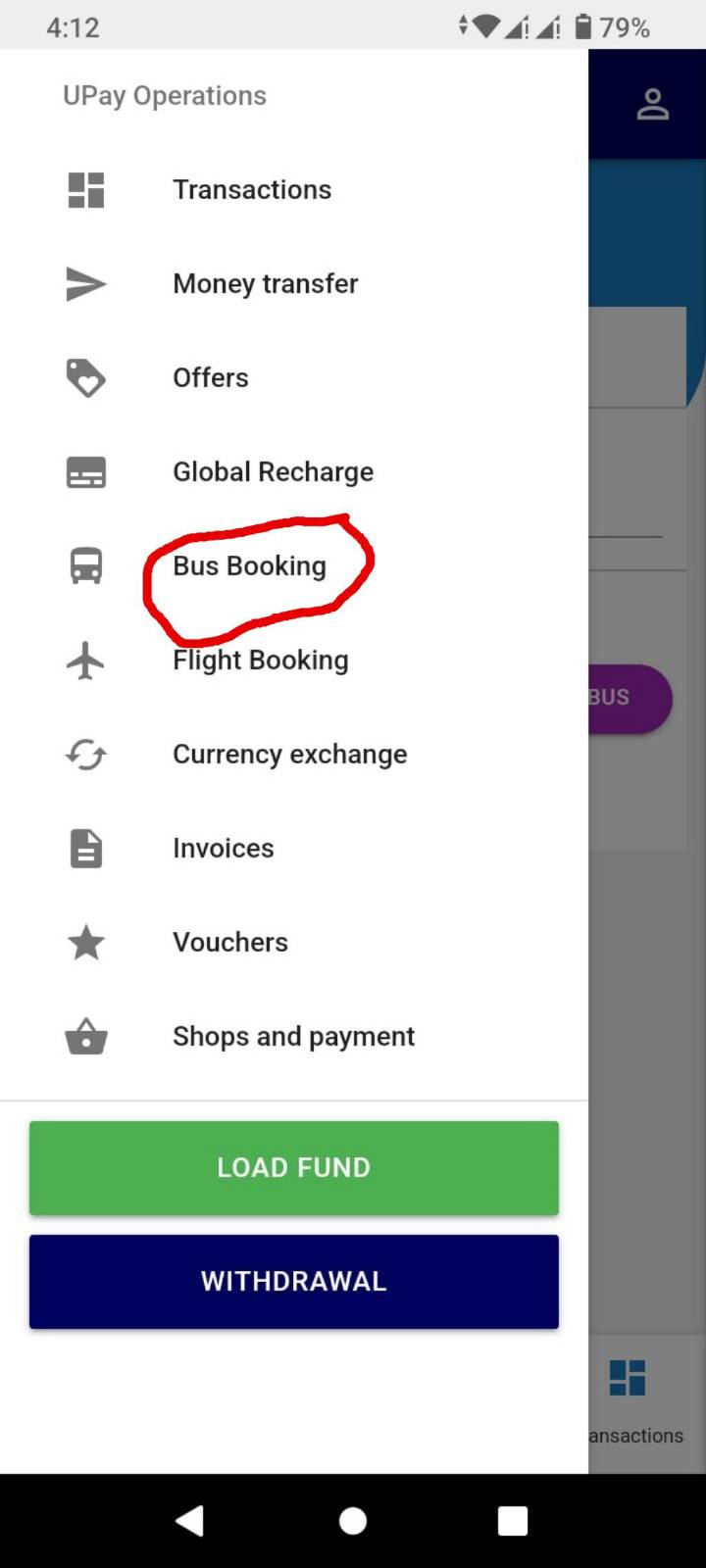Open the profile icon at top right
This screenshot has width=706, height=1568.
(x=652, y=104)
